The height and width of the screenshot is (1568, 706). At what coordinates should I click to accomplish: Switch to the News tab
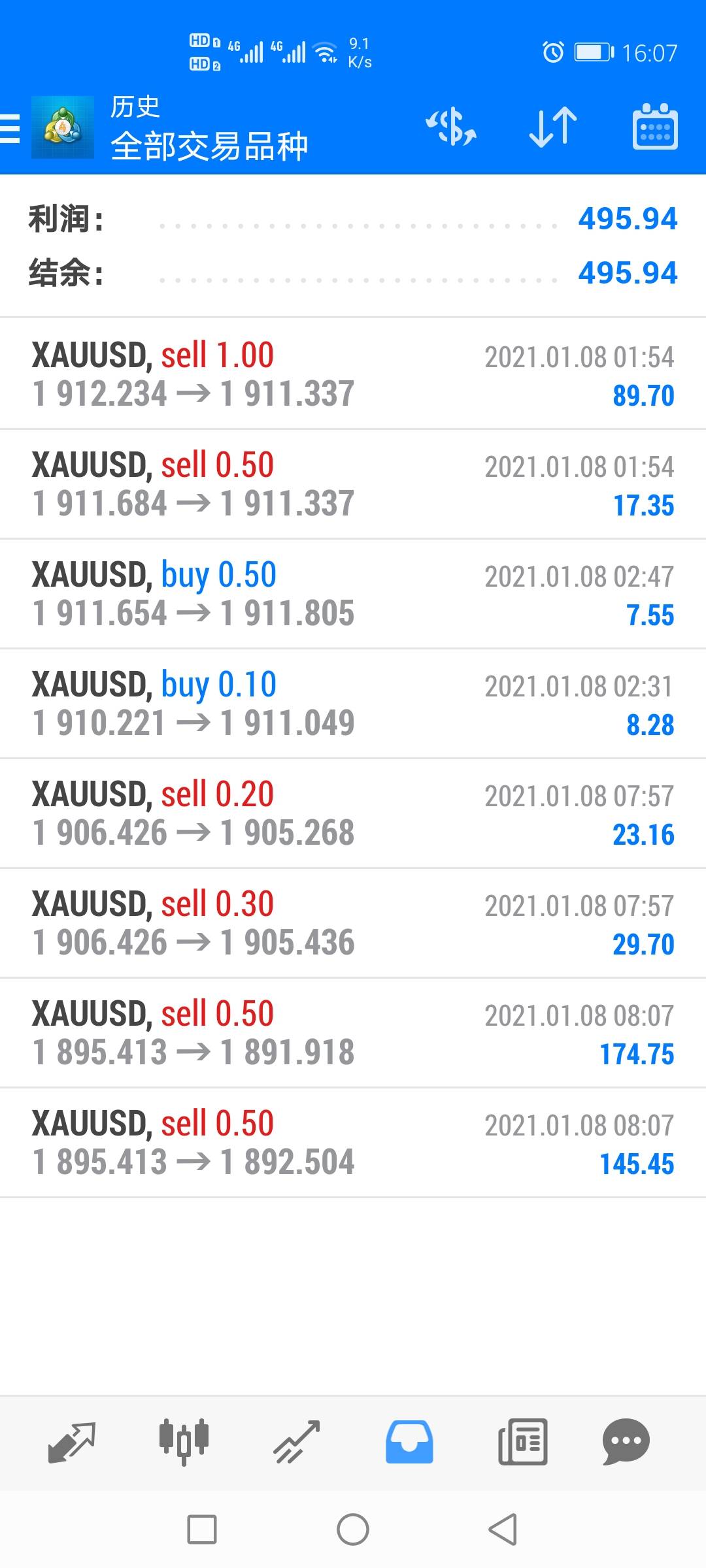point(522,1442)
